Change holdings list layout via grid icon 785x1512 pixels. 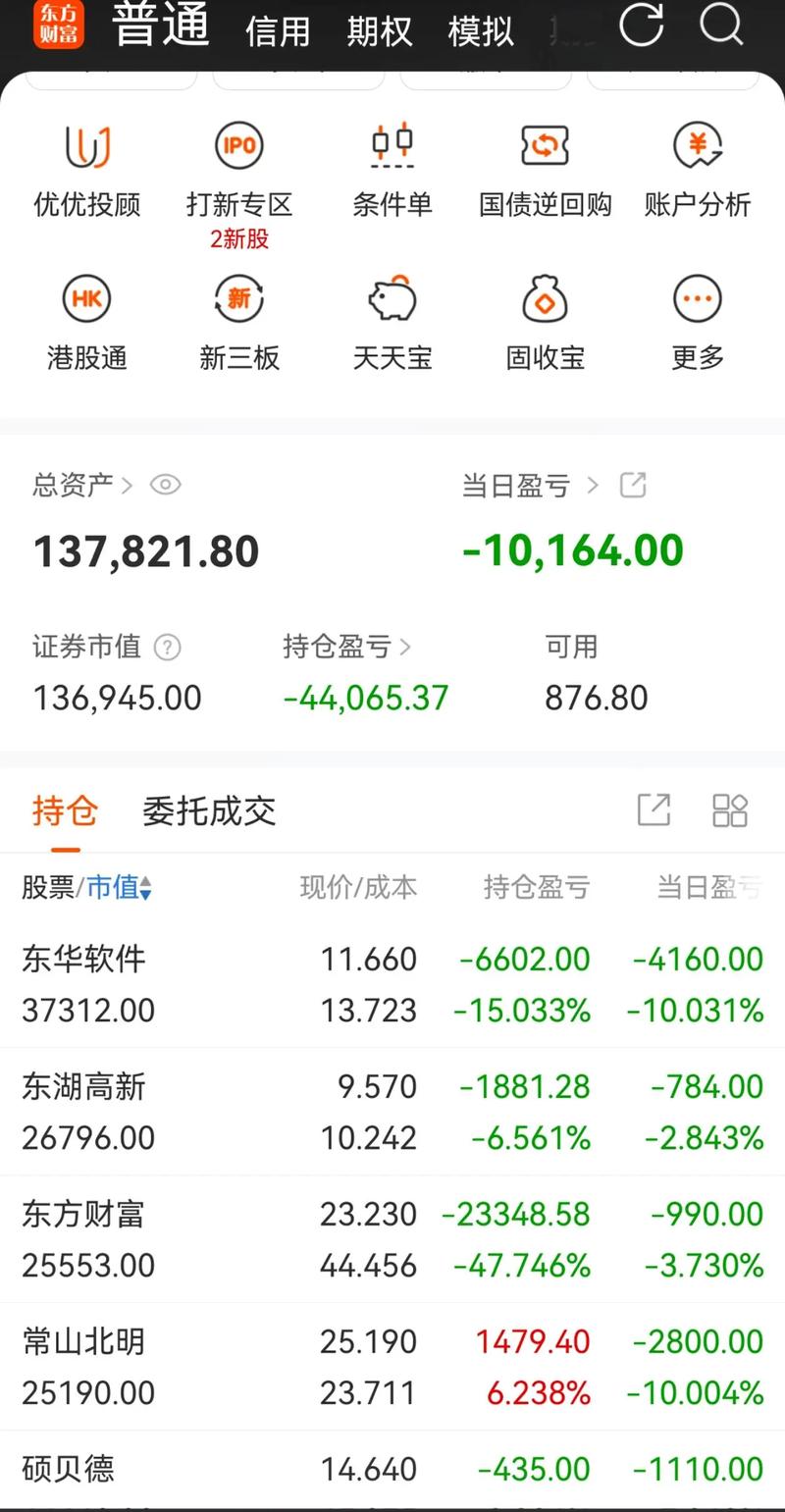730,810
